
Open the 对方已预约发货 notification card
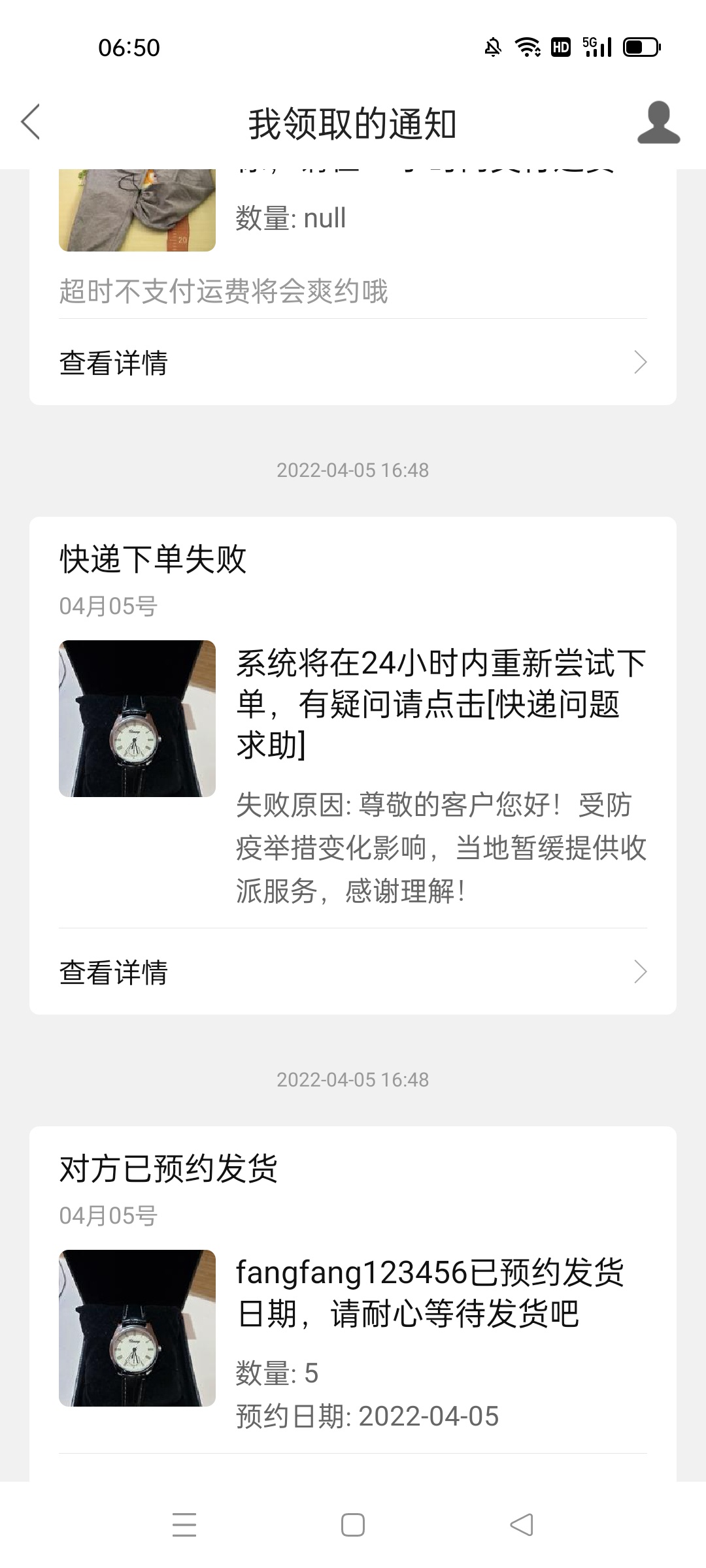[353, 1303]
